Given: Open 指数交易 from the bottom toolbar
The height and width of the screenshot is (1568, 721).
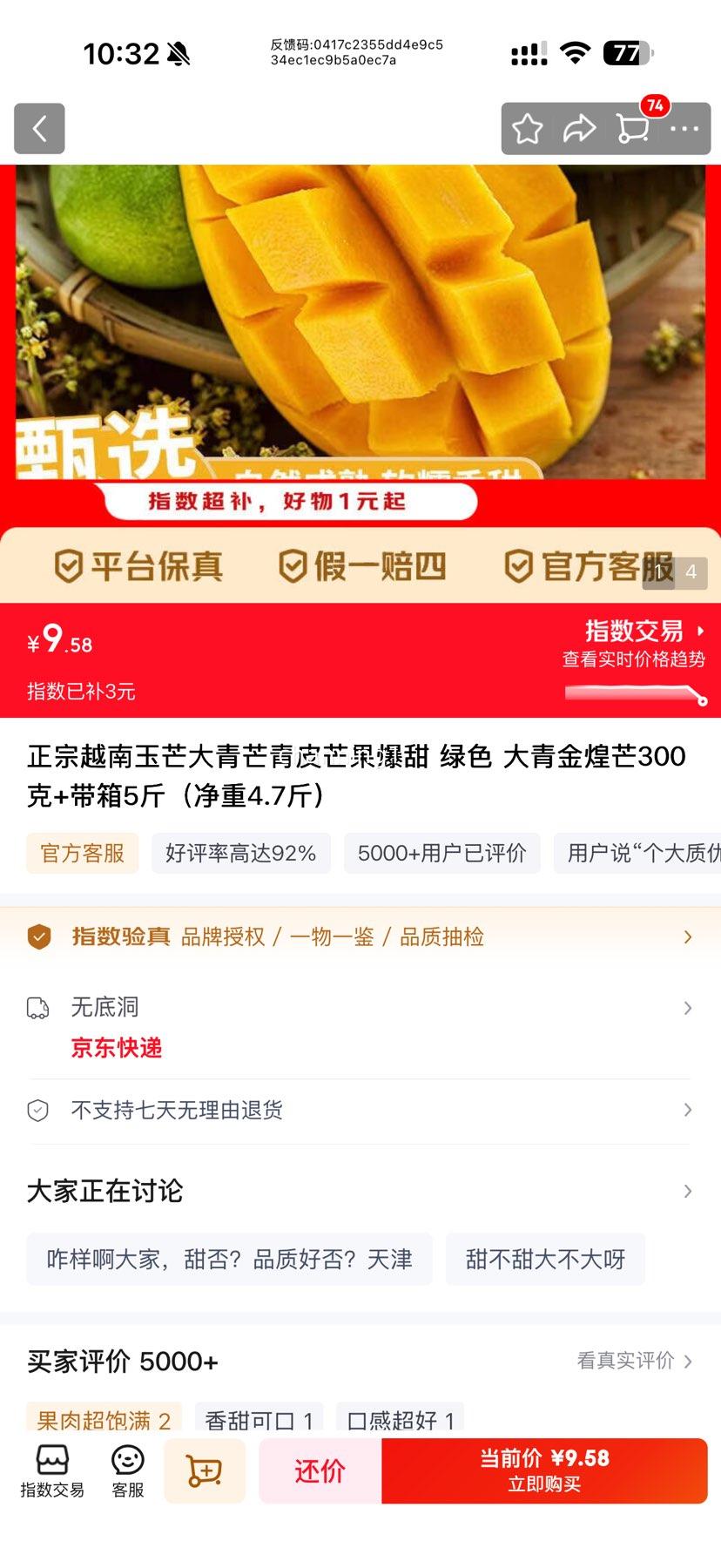Looking at the screenshot, I should 51,1472.
